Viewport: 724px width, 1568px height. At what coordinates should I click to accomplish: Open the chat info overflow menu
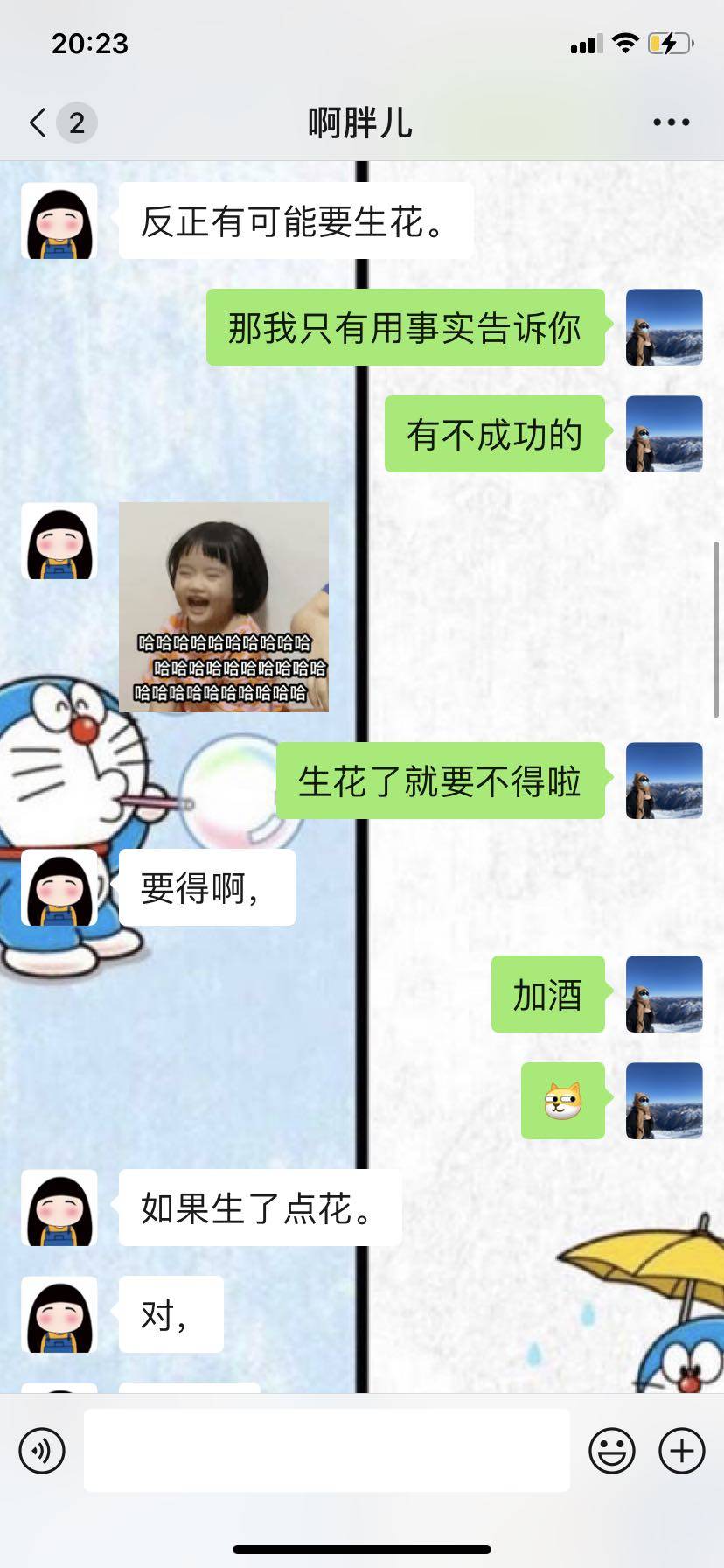pyautogui.click(x=671, y=122)
